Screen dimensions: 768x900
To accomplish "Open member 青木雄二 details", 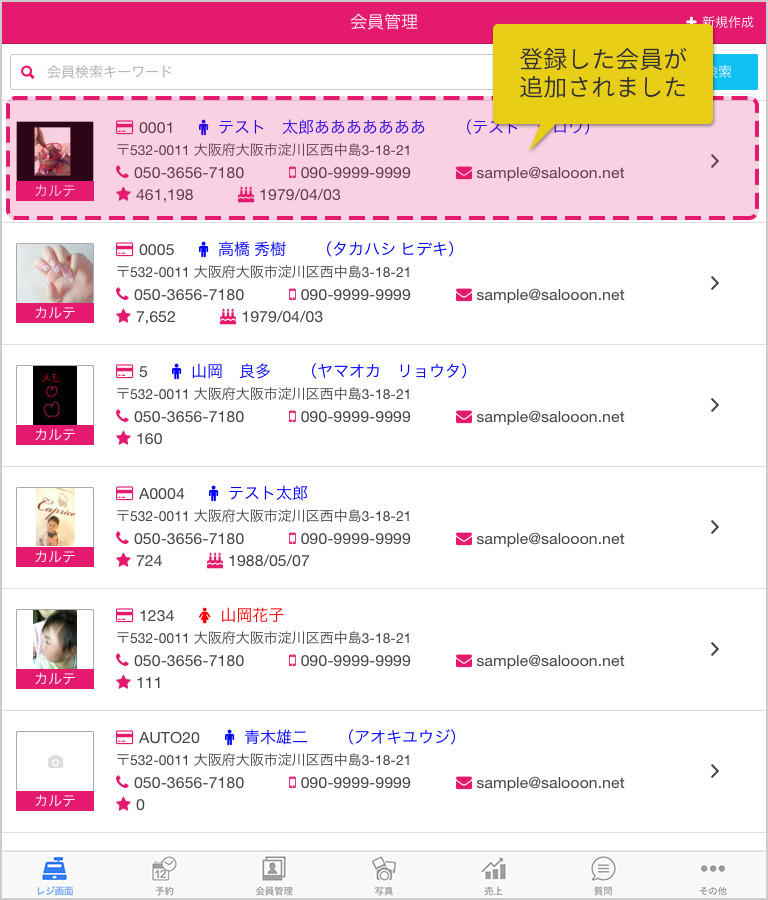I will (x=713, y=771).
